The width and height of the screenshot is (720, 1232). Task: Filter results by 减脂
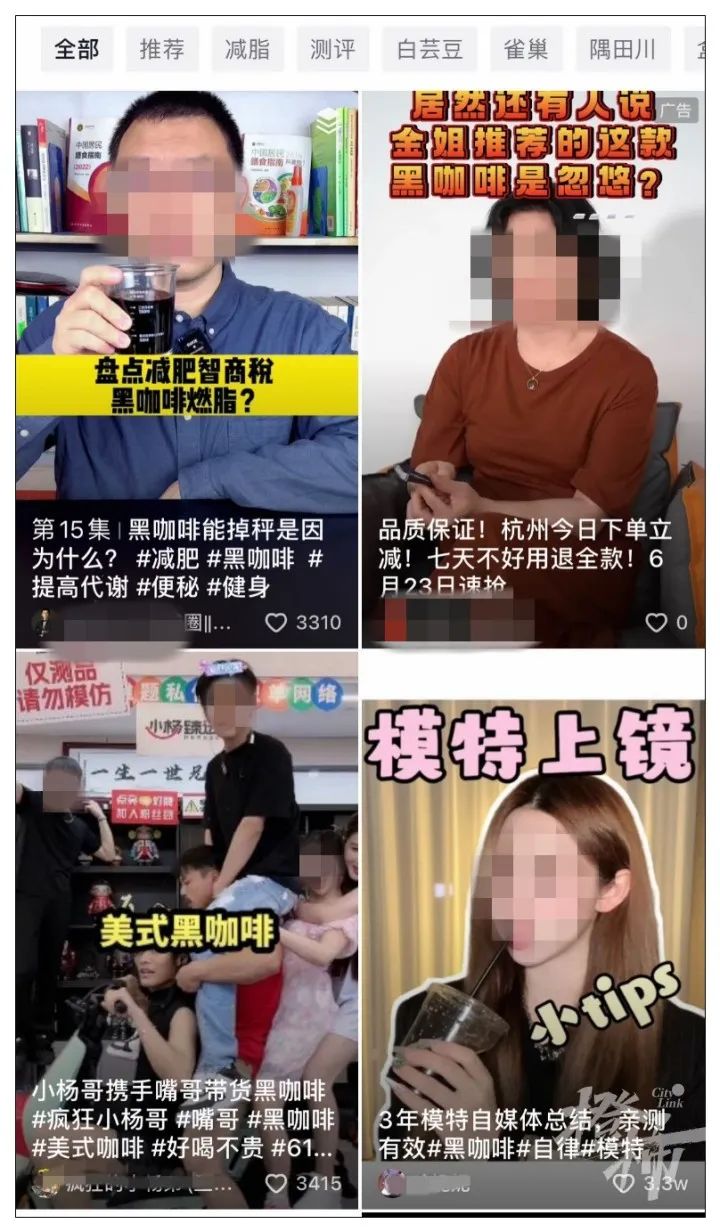(247, 49)
